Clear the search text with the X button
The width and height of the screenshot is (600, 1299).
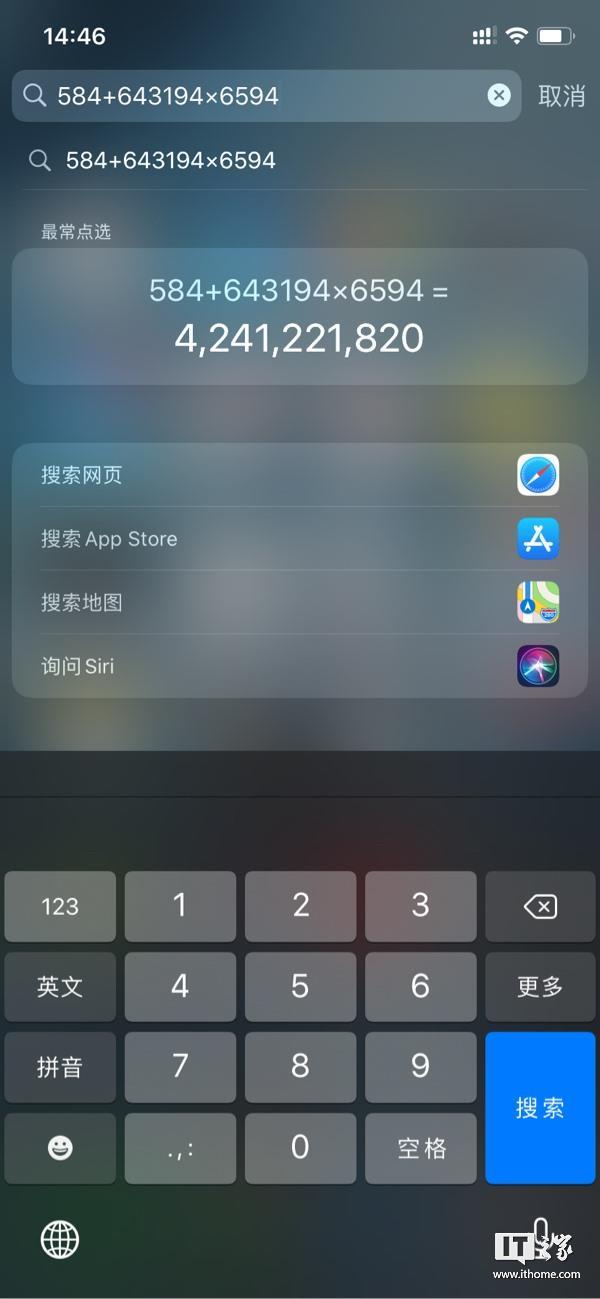coord(498,95)
